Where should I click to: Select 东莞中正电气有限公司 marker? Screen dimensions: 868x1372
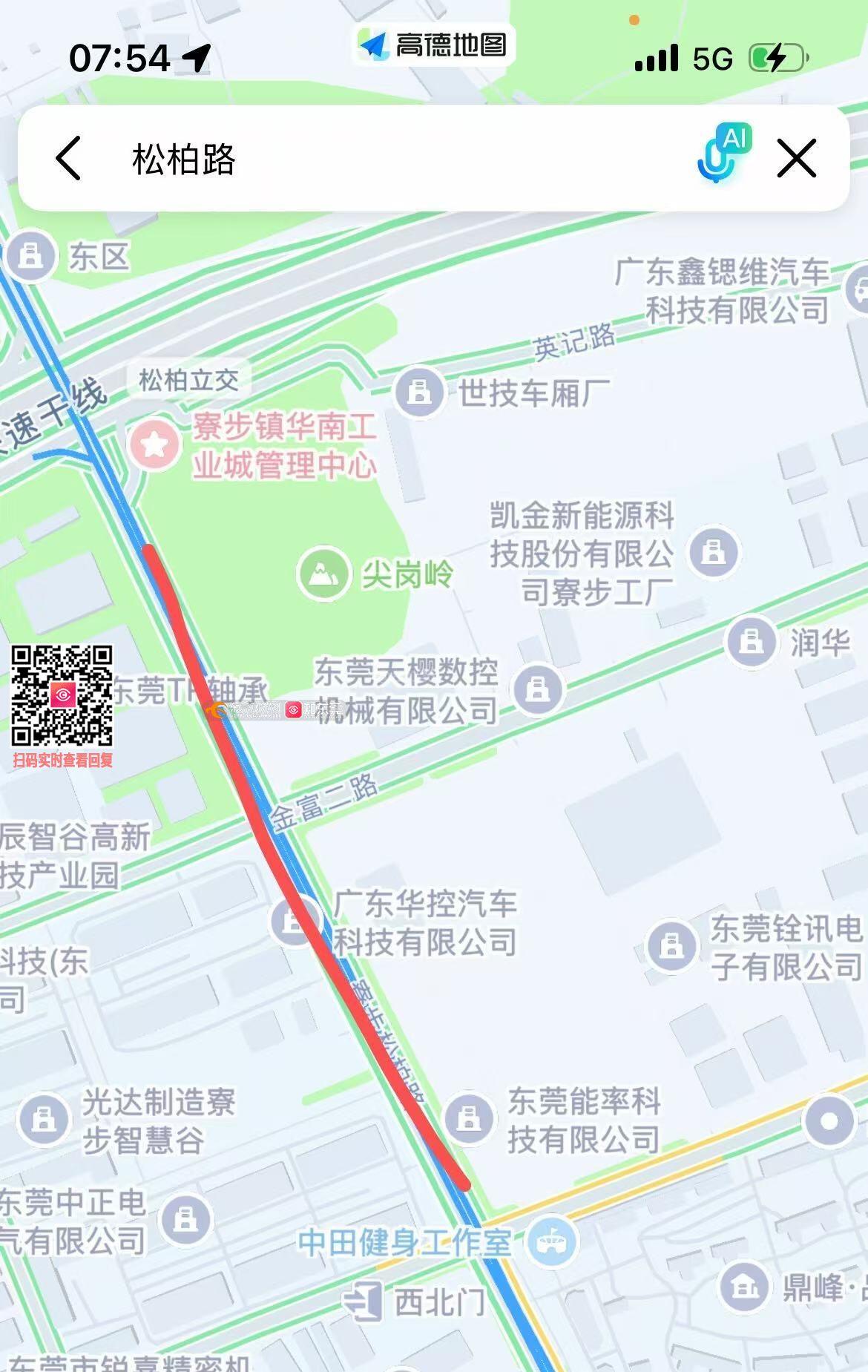(x=185, y=1219)
